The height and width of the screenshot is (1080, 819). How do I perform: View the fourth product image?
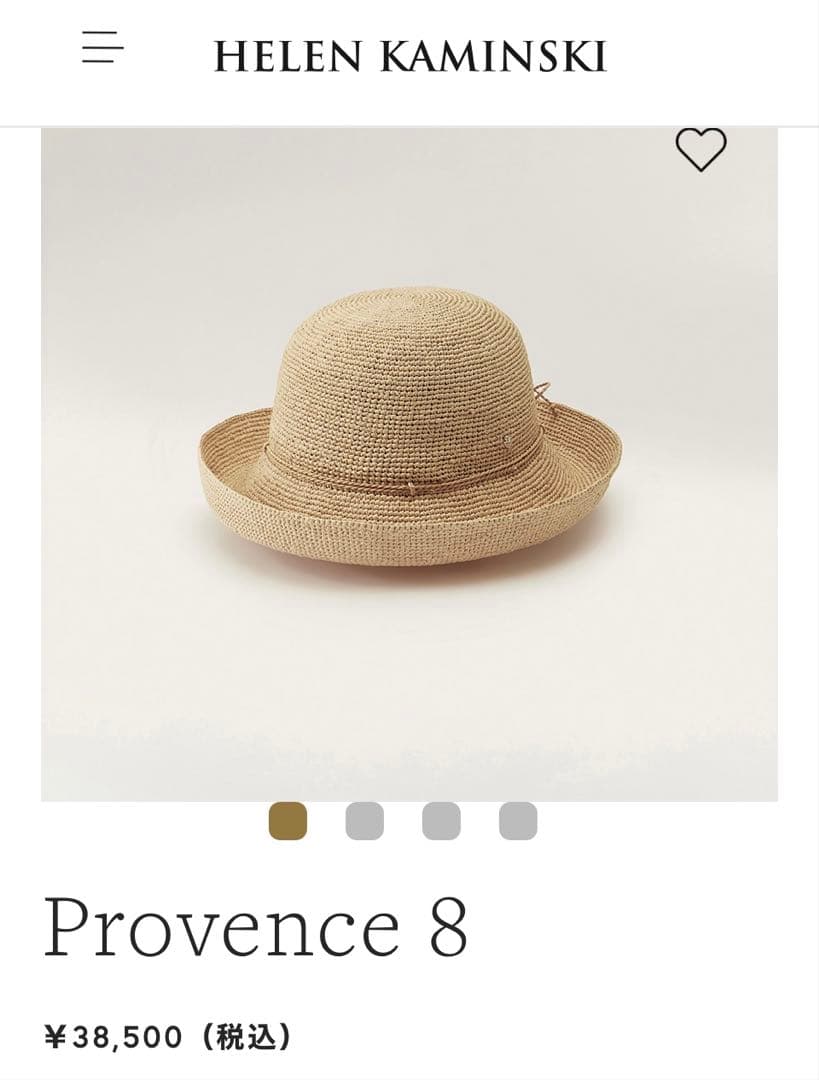tap(518, 821)
